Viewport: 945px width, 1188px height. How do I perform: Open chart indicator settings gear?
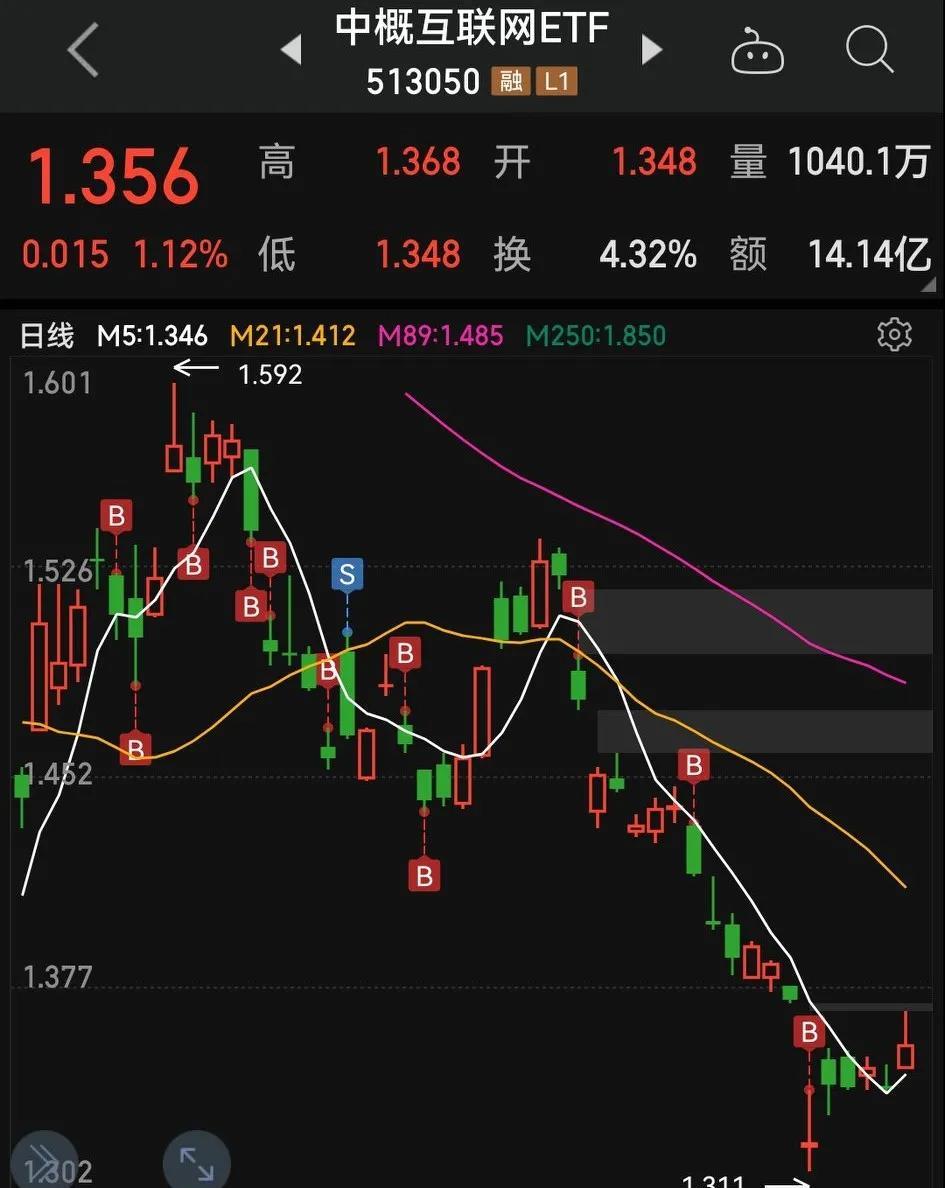pos(894,334)
